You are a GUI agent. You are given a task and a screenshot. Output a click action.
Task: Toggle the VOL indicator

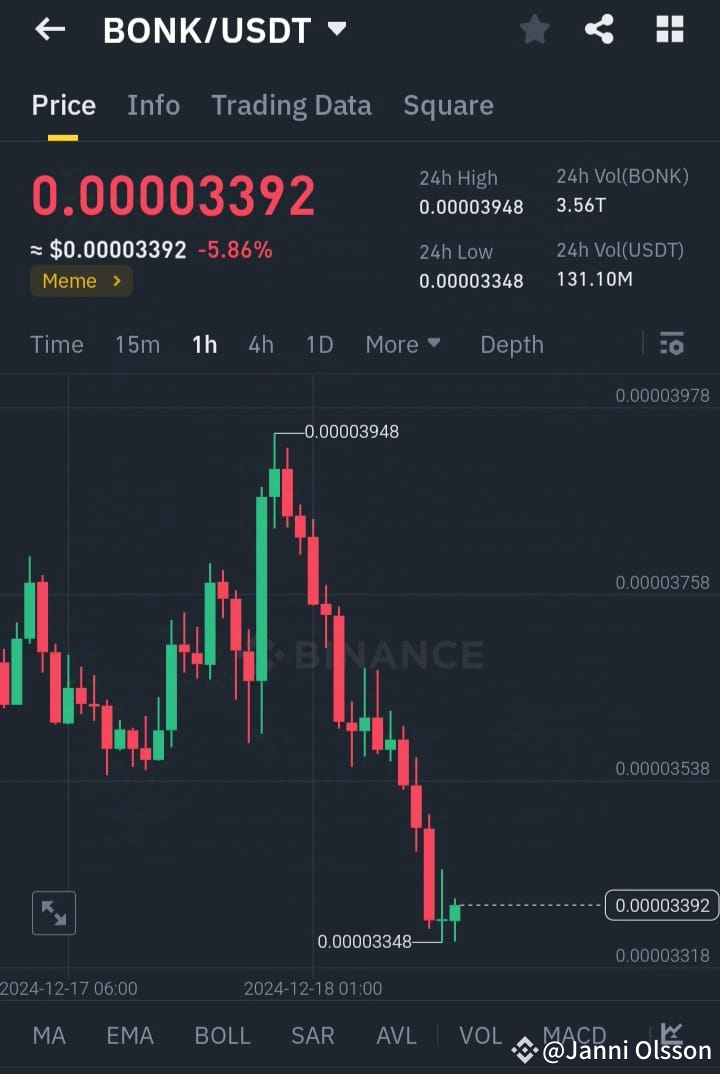(480, 1036)
